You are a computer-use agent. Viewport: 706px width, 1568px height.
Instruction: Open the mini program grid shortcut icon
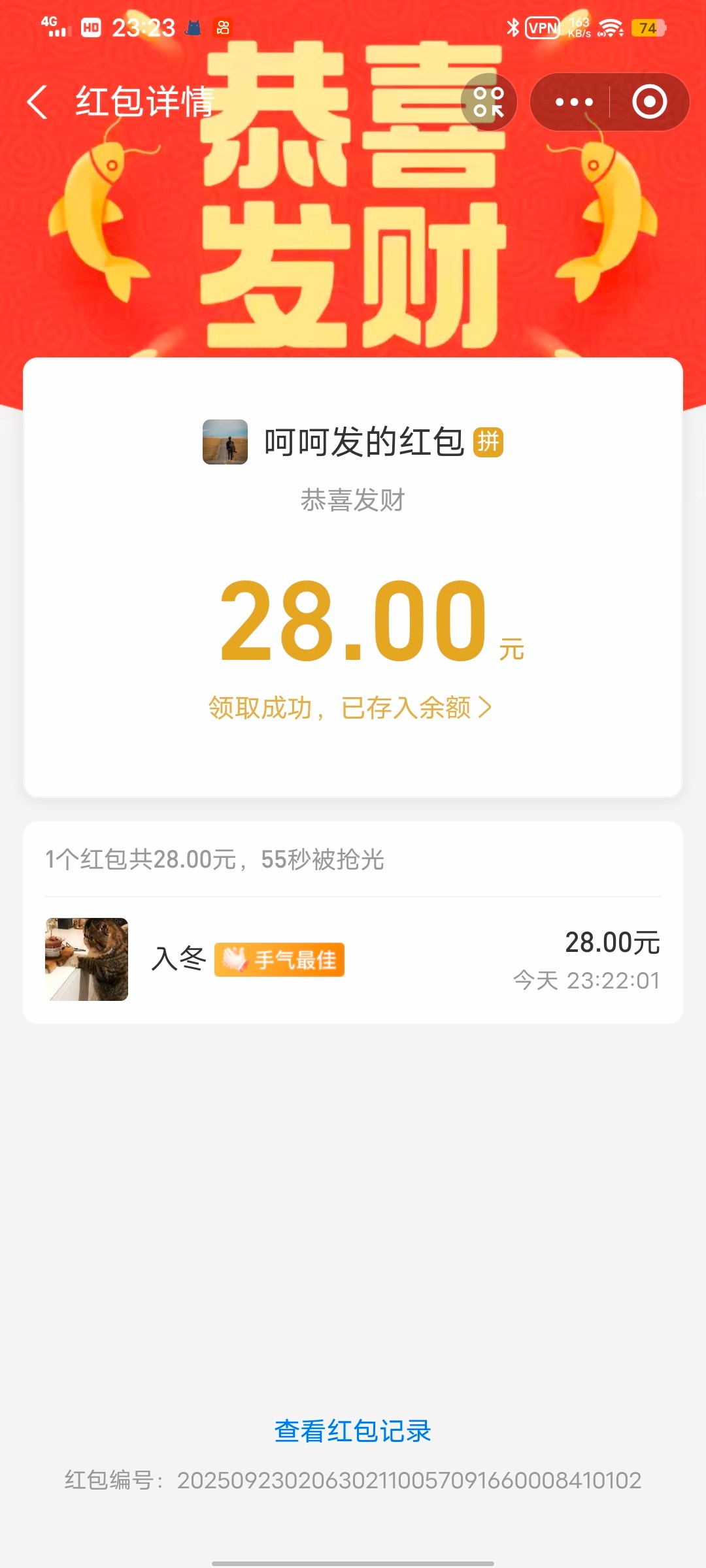pyautogui.click(x=488, y=102)
